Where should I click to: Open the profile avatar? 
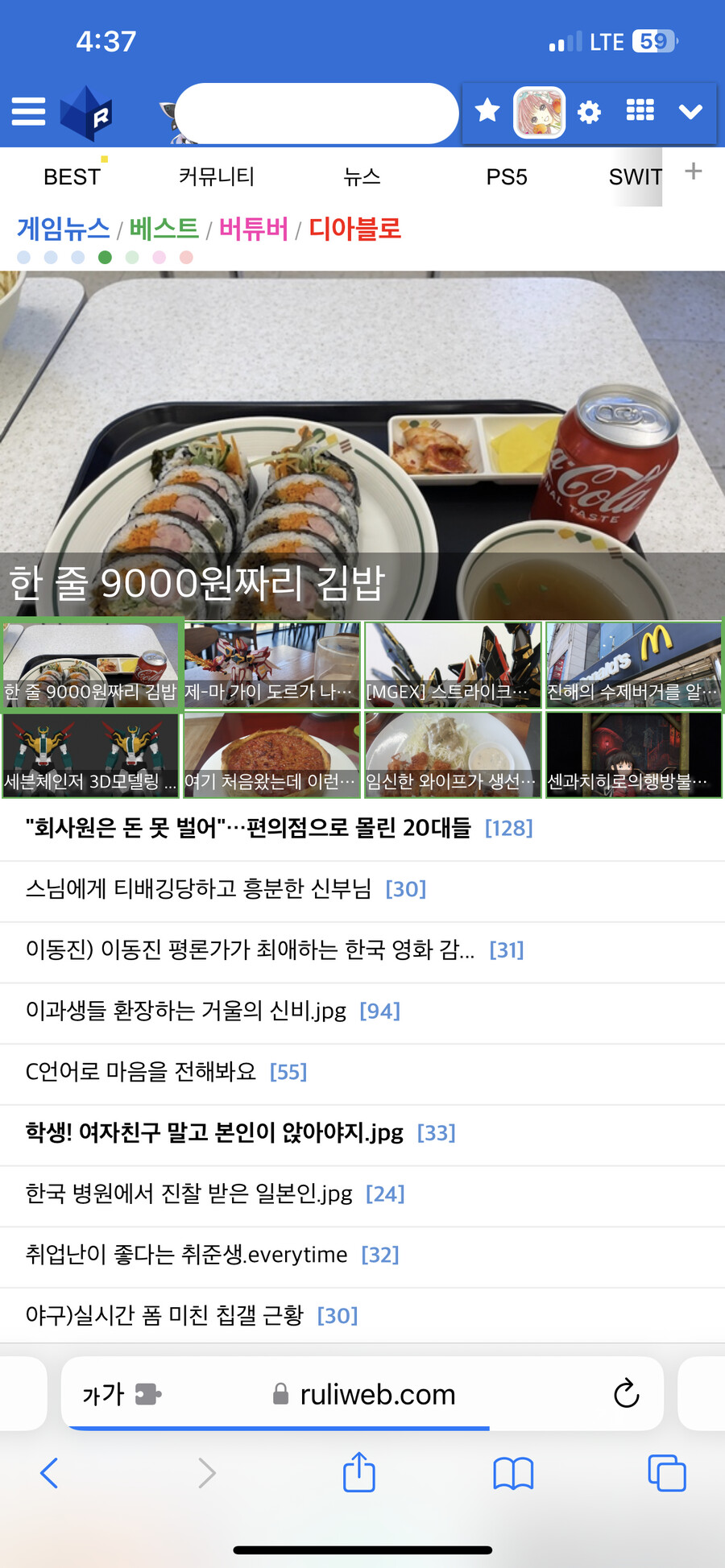(x=539, y=112)
